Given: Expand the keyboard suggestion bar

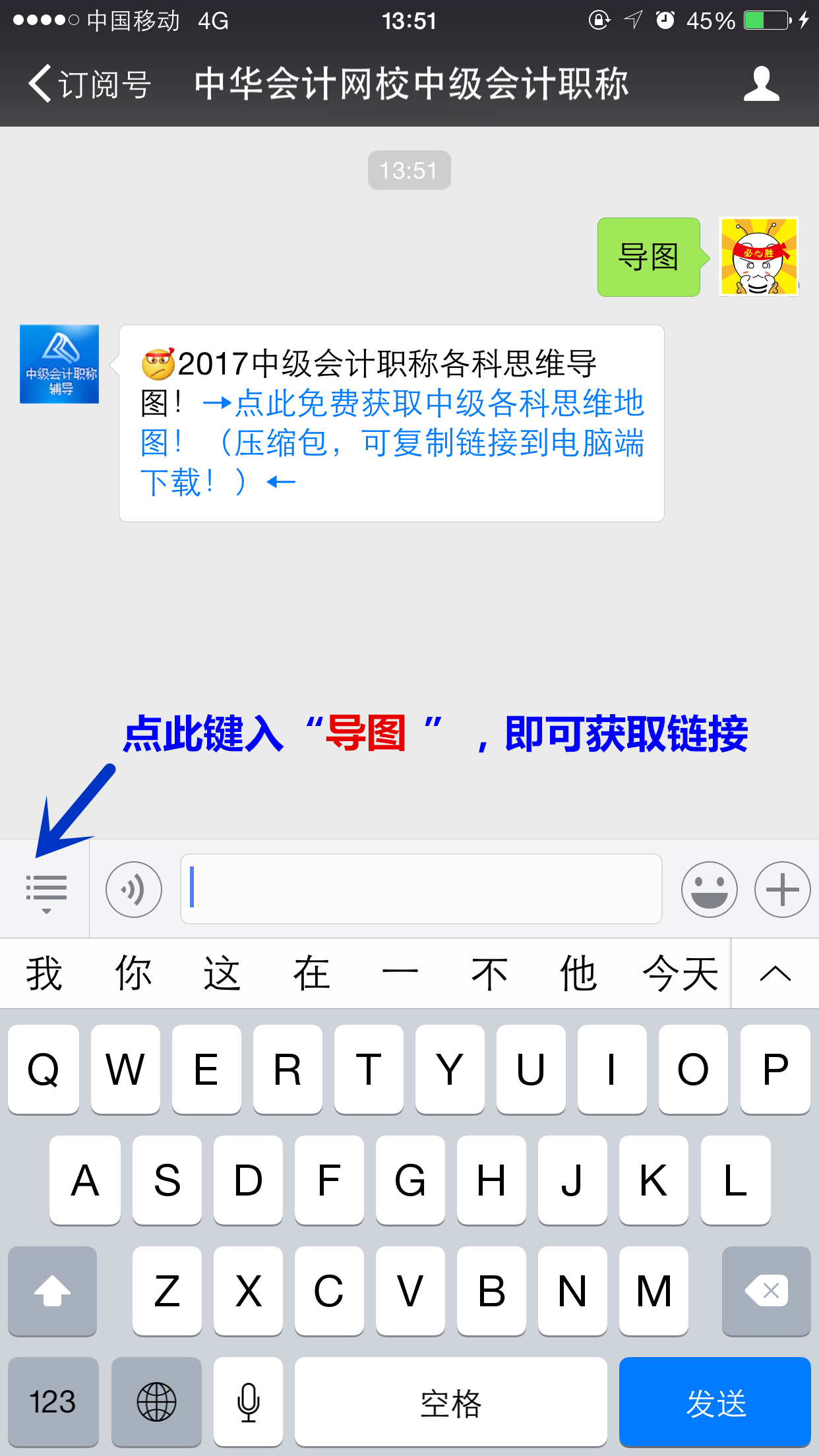Looking at the screenshot, I should (775, 973).
